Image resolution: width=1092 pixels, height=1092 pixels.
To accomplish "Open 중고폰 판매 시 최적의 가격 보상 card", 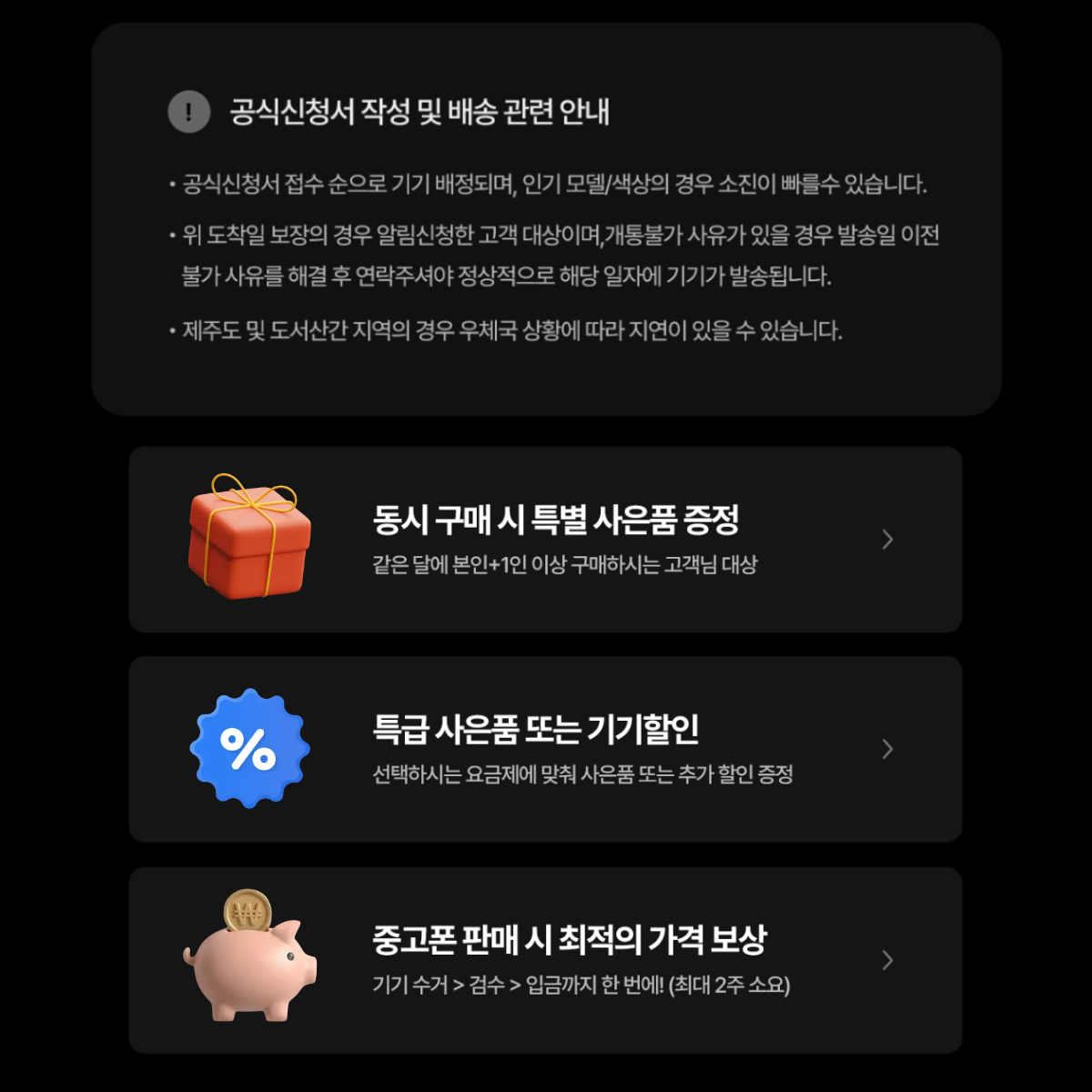I will [x=545, y=960].
